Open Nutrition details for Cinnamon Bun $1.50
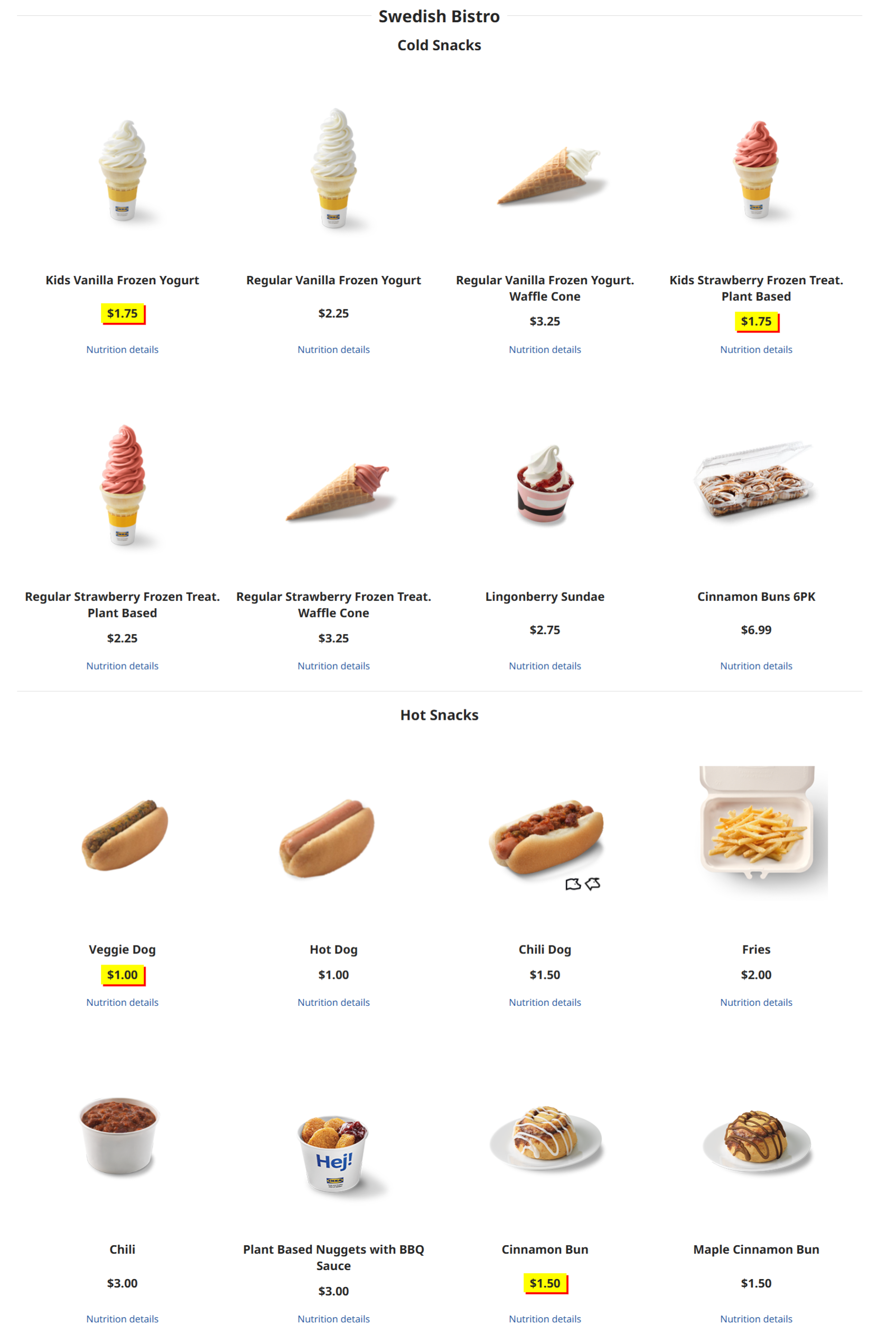This screenshot has height=1334, width=896. coord(545,1319)
